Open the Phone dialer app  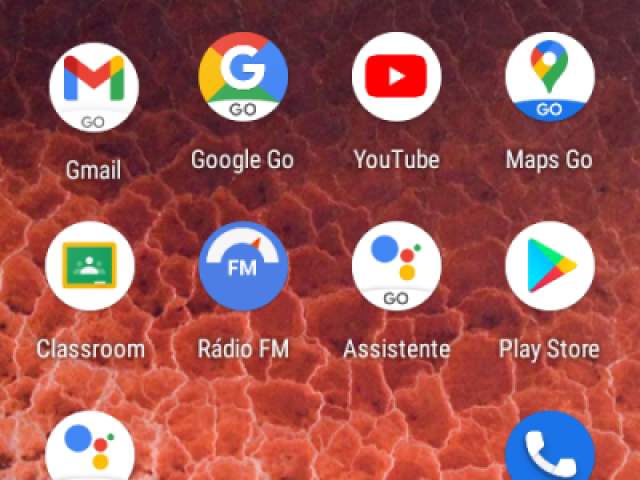[549, 452]
